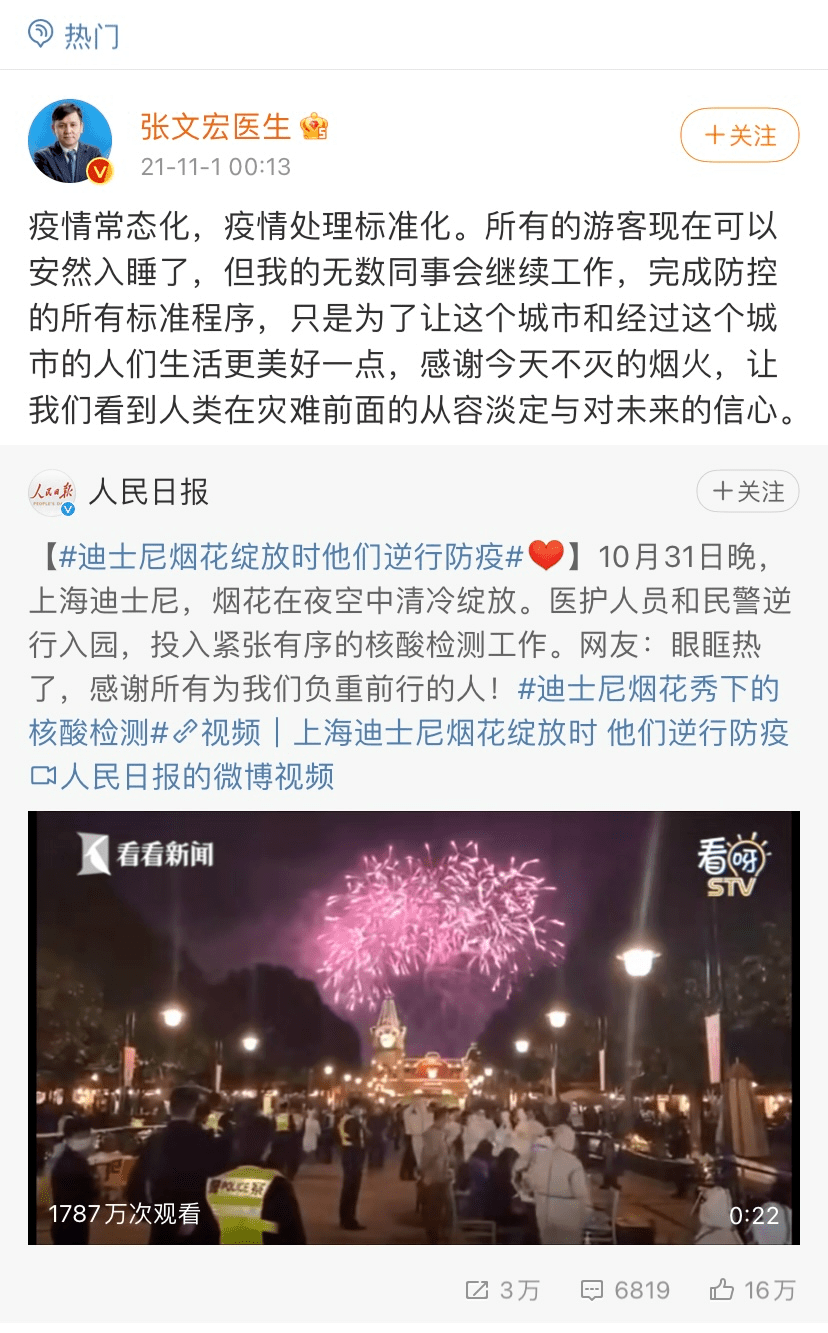Click the video icon before 人民日报的微博视频
The image size is (828, 1333).
tap(42, 776)
